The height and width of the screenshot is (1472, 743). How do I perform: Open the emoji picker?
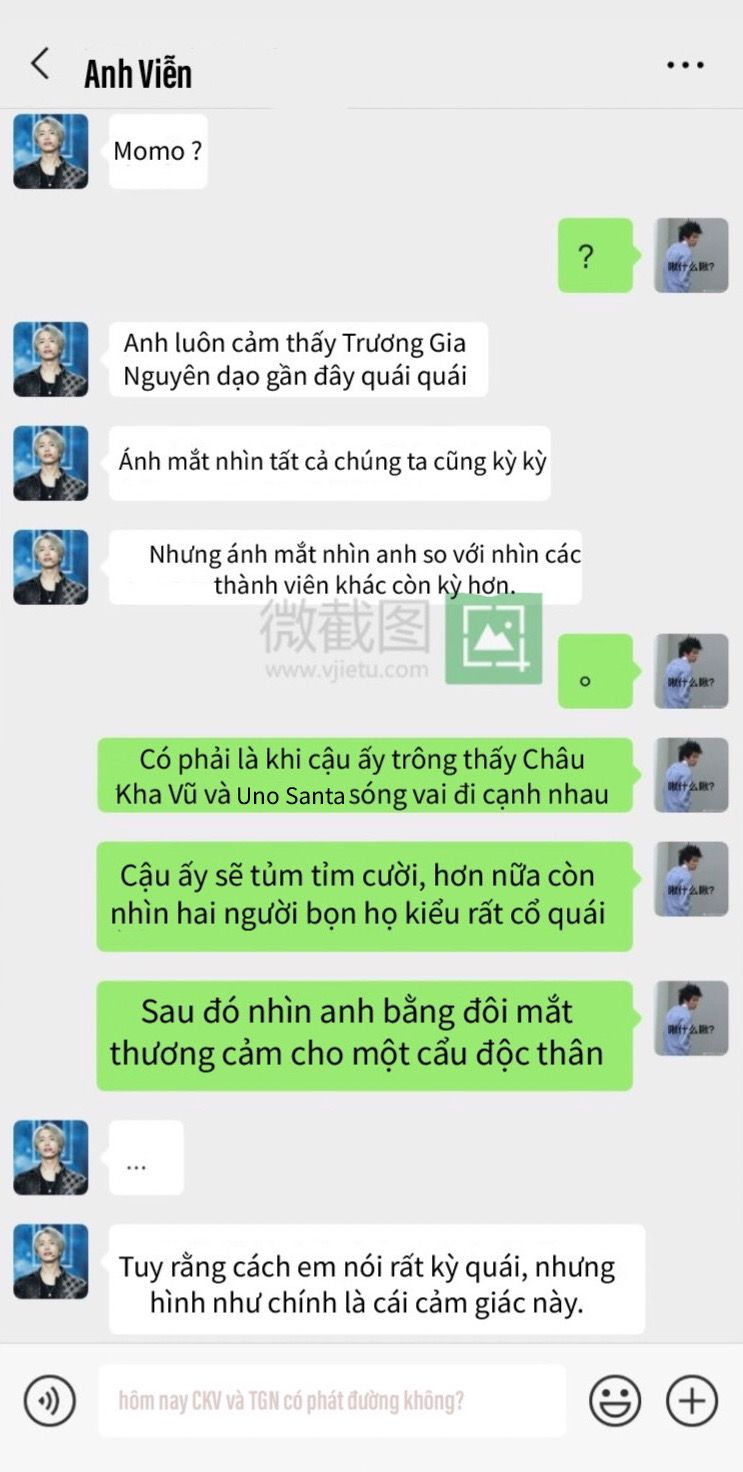click(x=615, y=1400)
